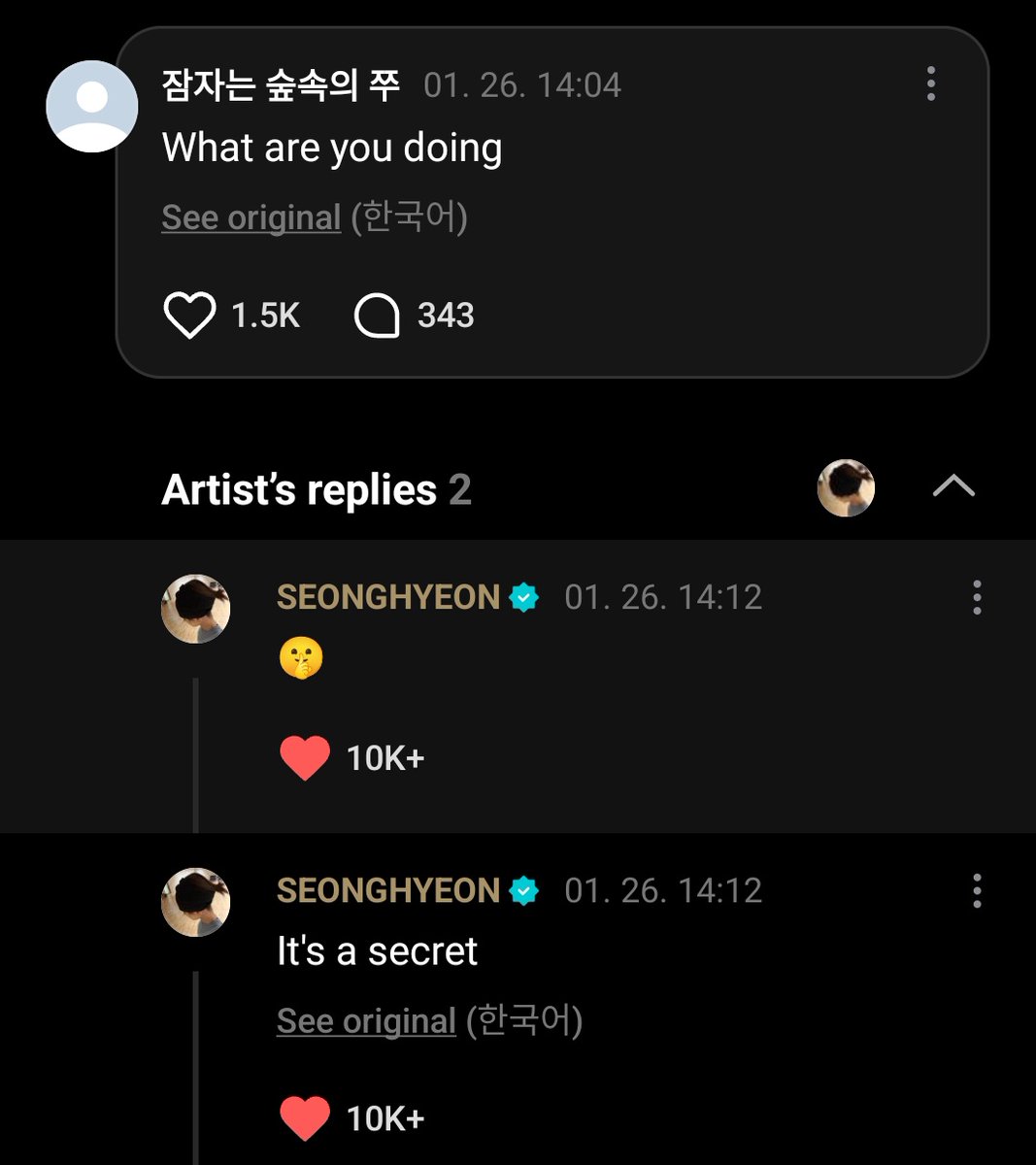The height and width of the screenshot is (1165, 1036).
Task: Open overflow menu on the fan's post
Action: (930, 84)
